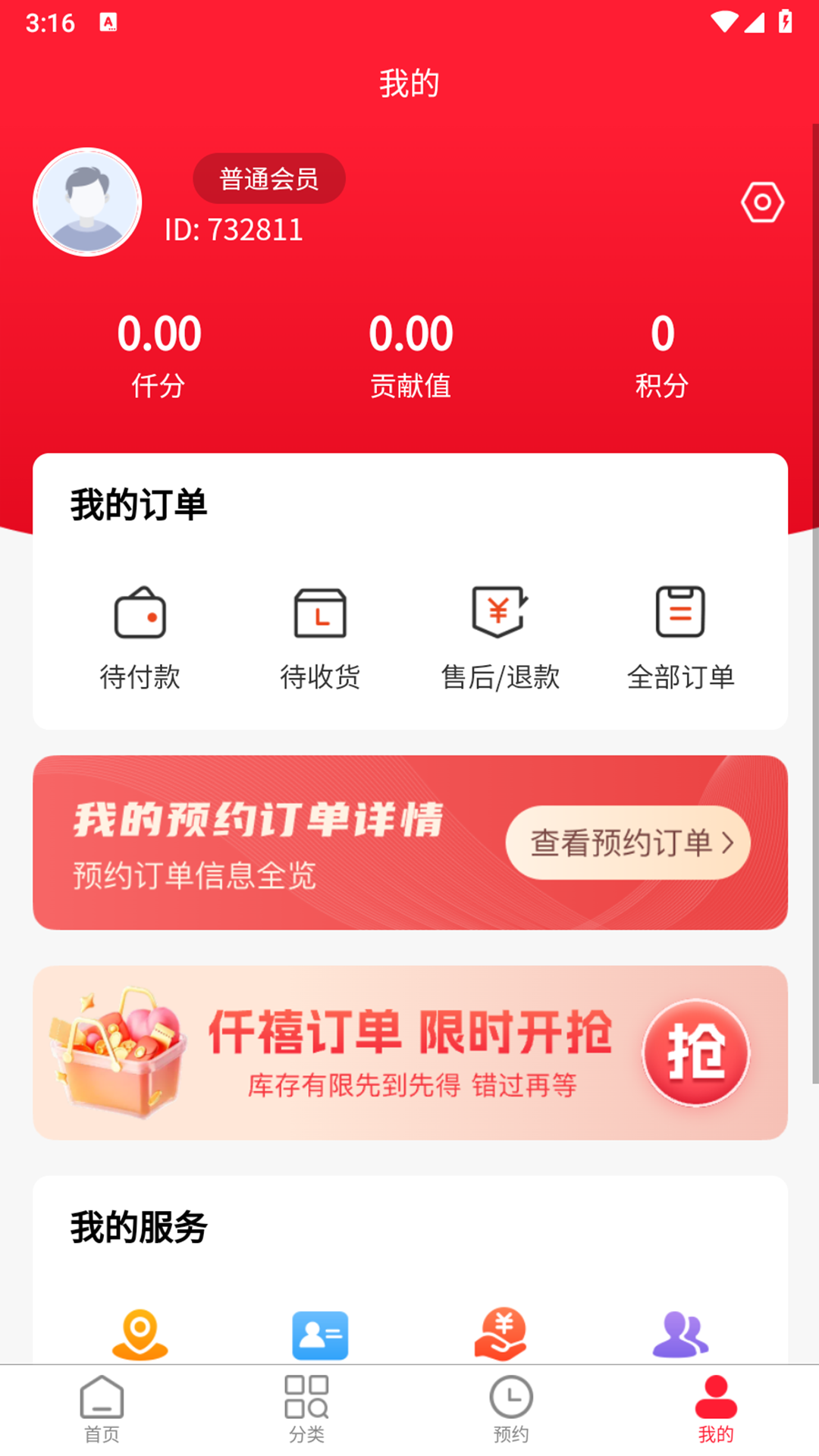Tap 查看预约订单 to view reservation orders

[x=628, y=843]
